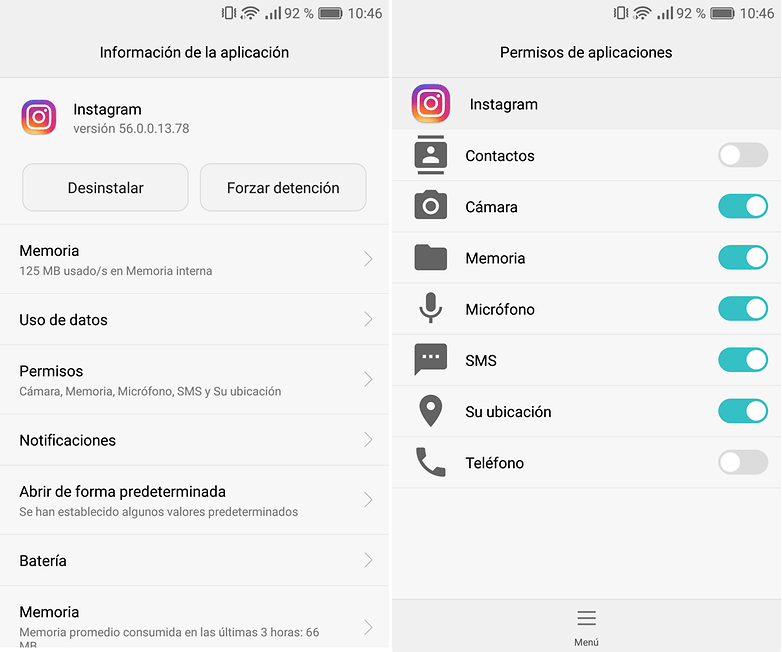Enable the Teléfono permission
The height and width of the screenshot is (652, 782).
pyautogui.click(x=742, y=462)
